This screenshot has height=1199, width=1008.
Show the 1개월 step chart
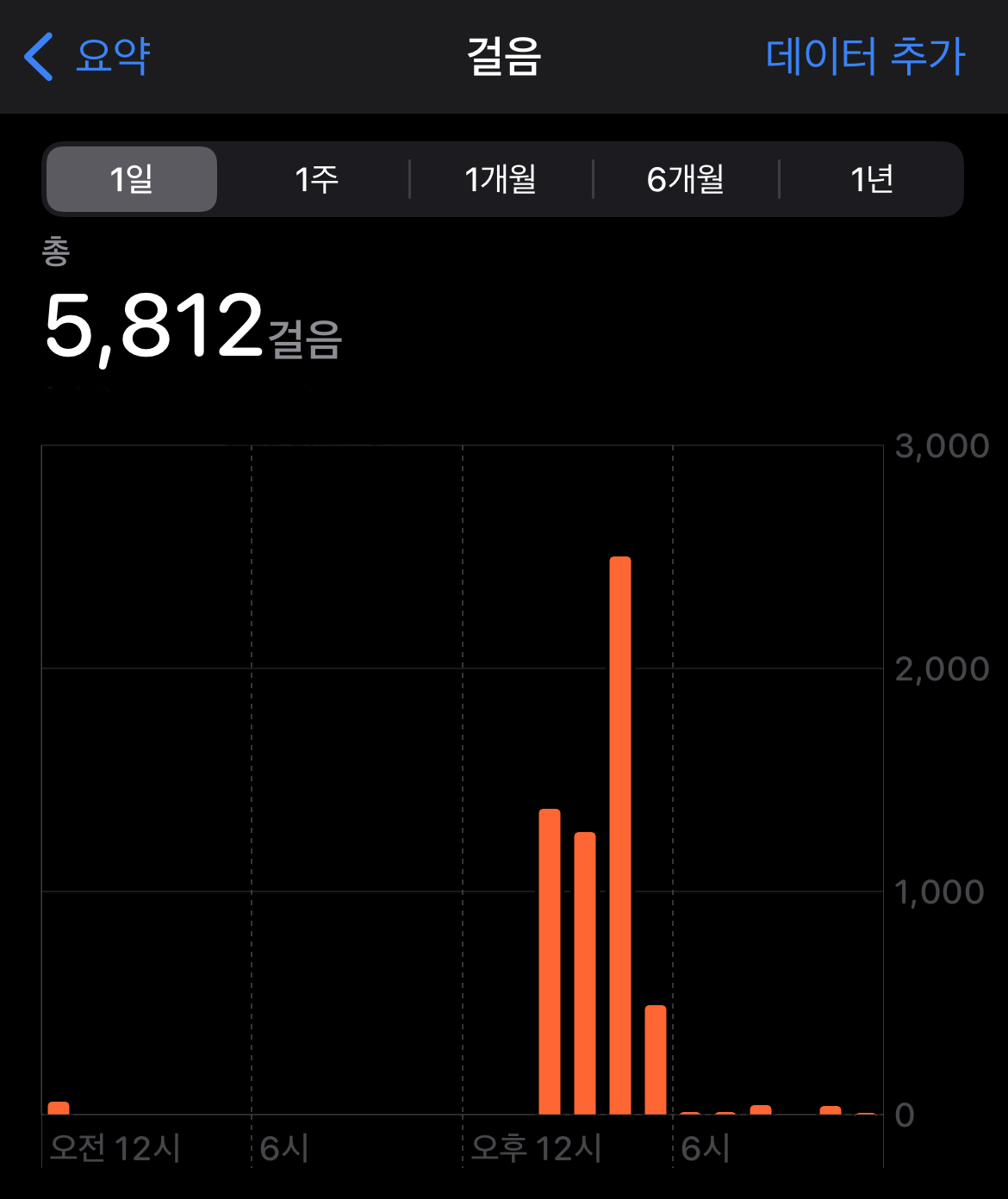click(501, 179)
